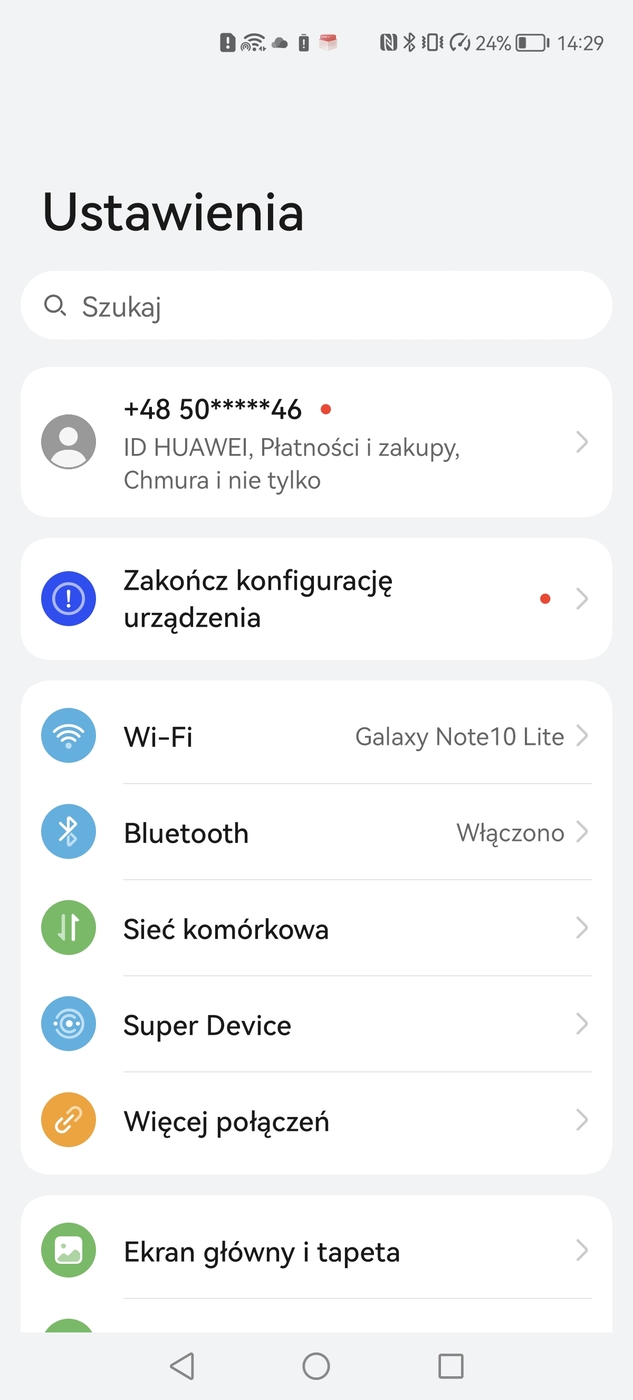Open the Szukaj search field

click(x=316, y=306)
